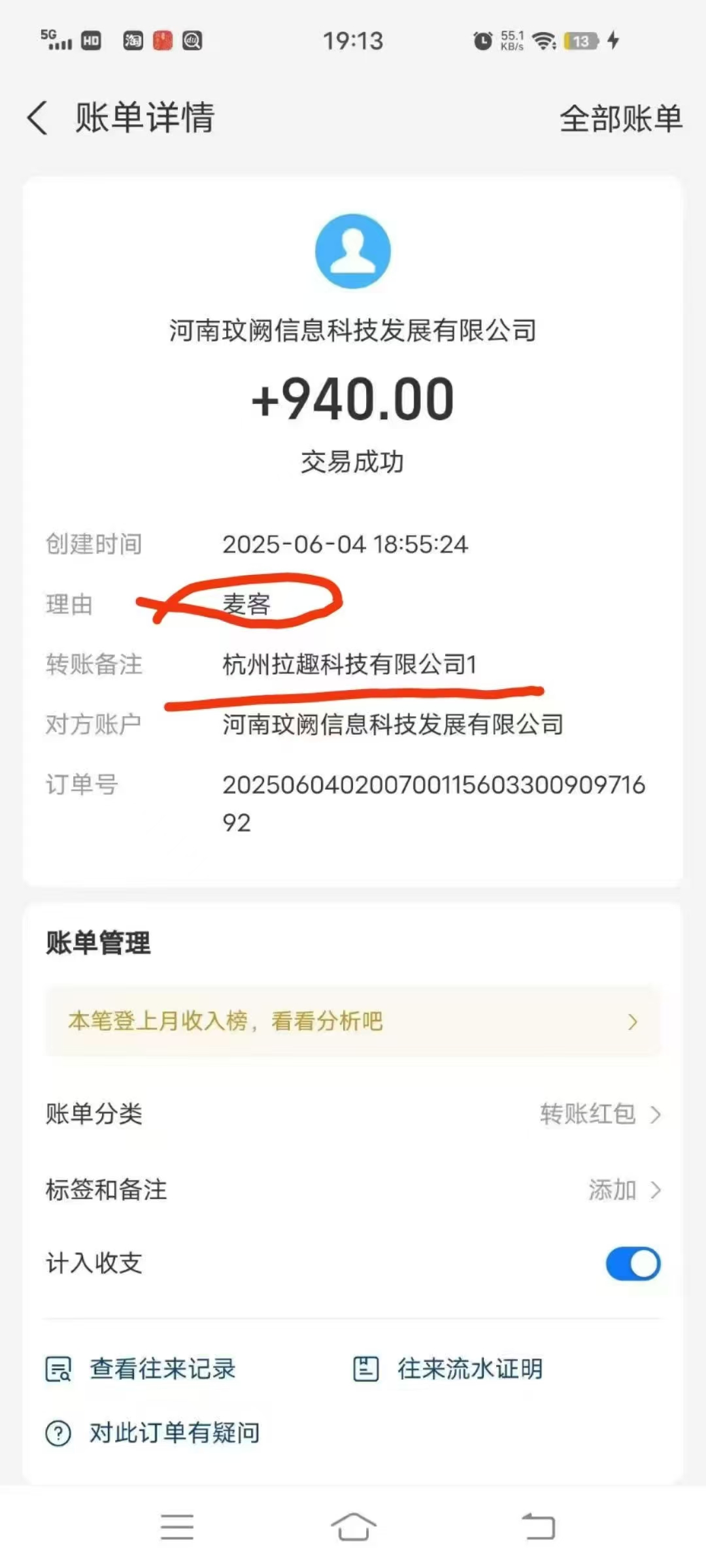Add 标签和备注
Image resolution: width=706 pixels, height=1568 pixels.
point(353,1190)
